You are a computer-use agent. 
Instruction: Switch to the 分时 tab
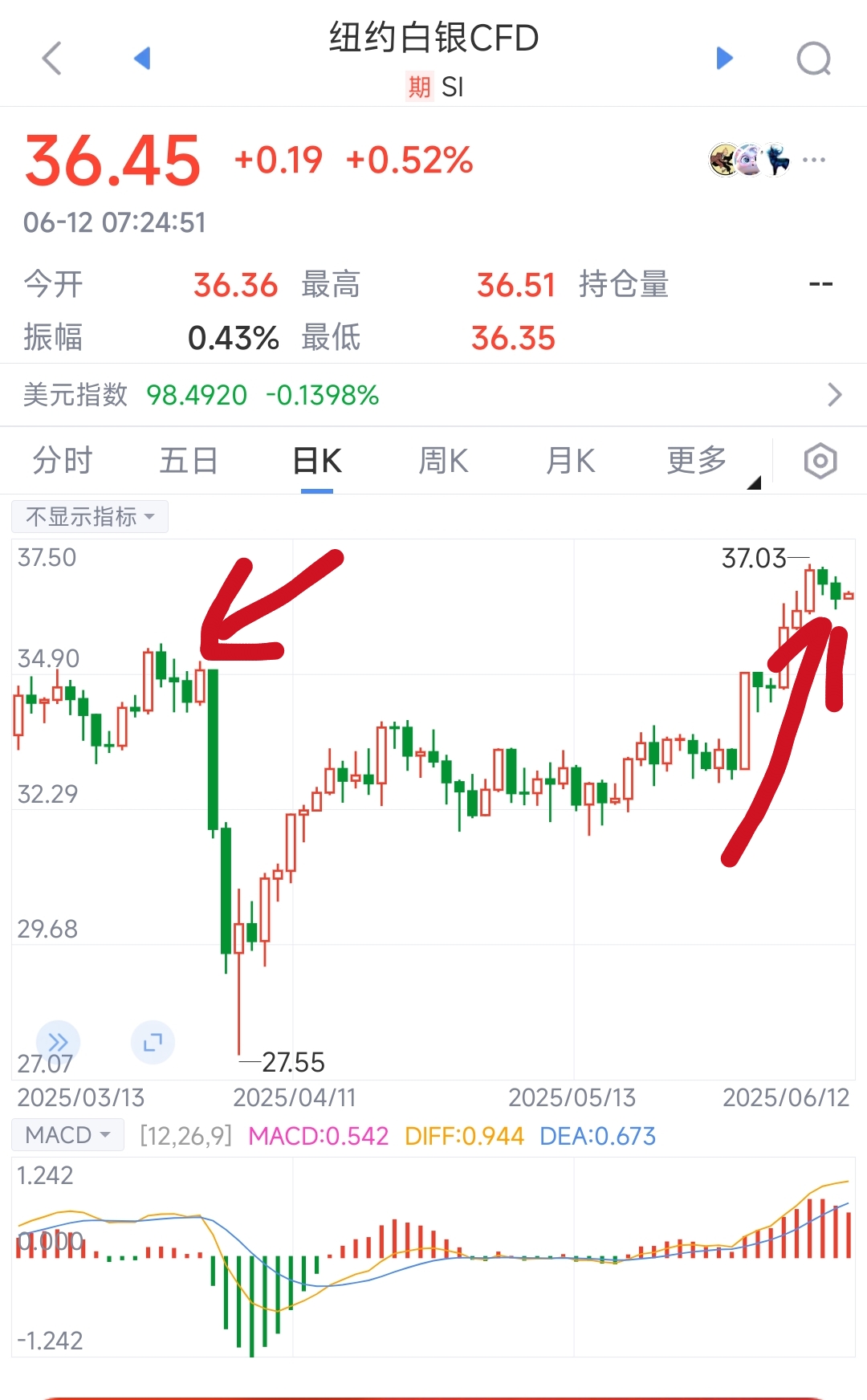click(x=63, y=461)
